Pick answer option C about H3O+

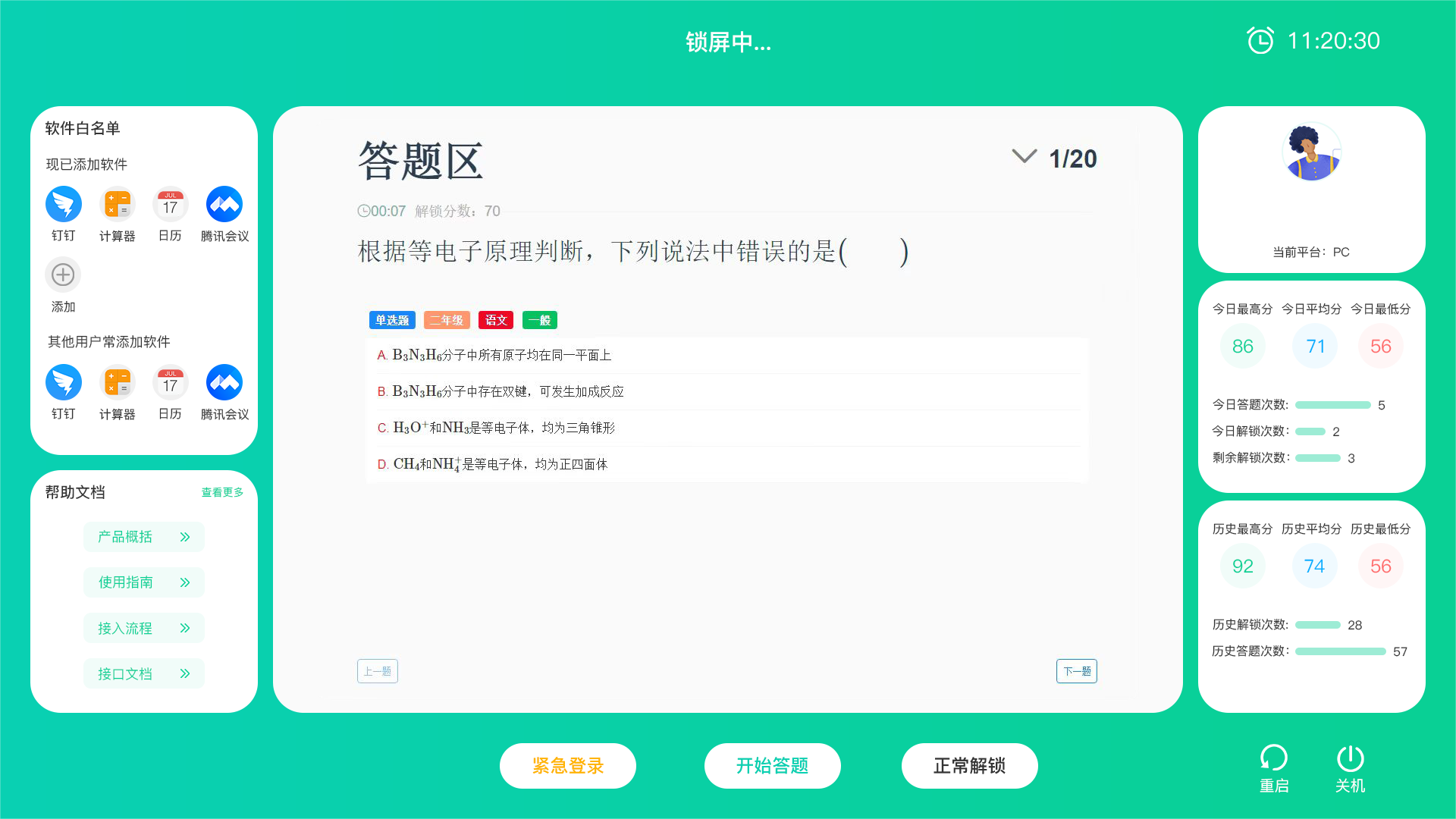[496, 428]
